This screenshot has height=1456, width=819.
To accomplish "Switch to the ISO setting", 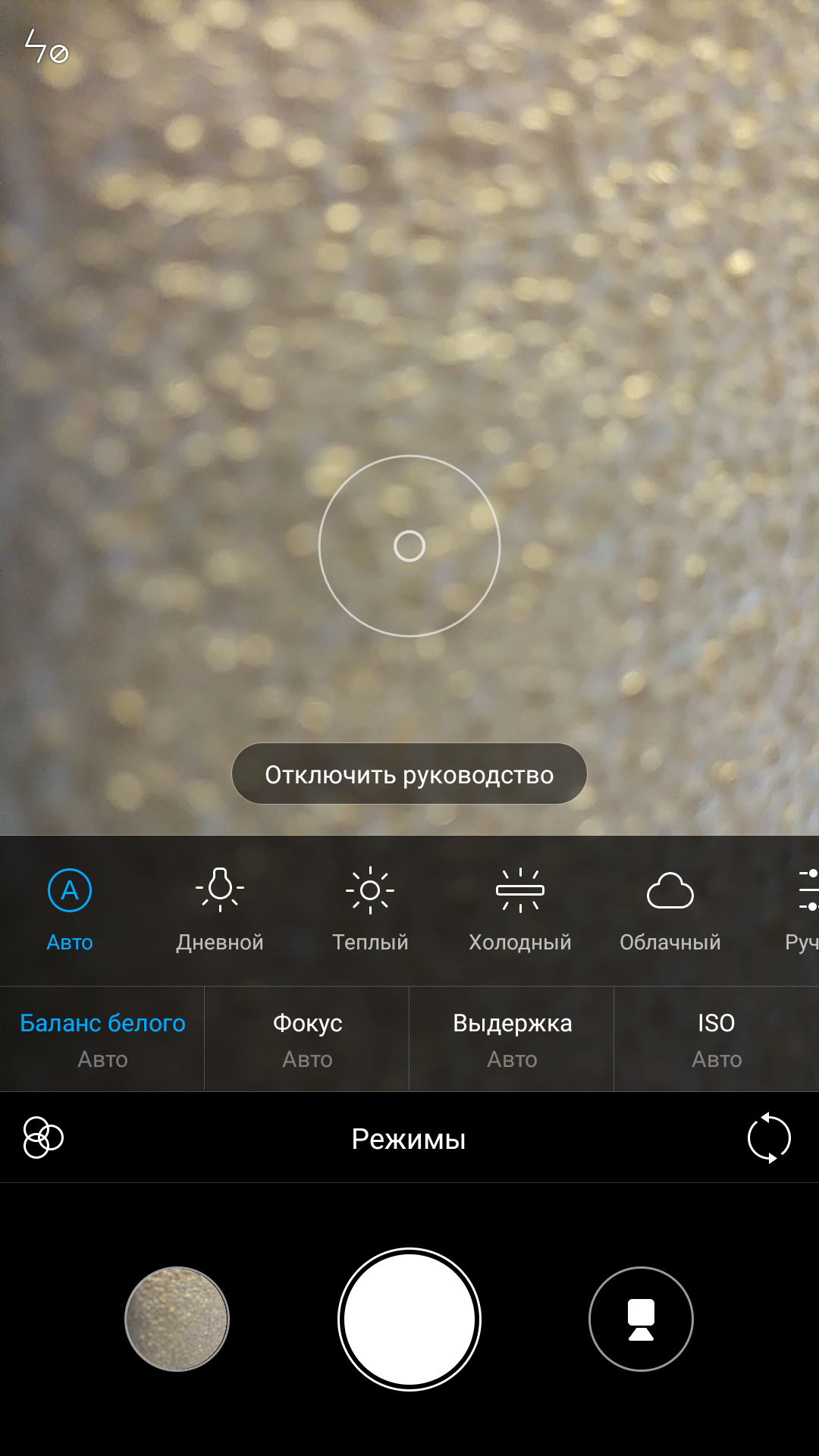I will [x=717, y=1039].
